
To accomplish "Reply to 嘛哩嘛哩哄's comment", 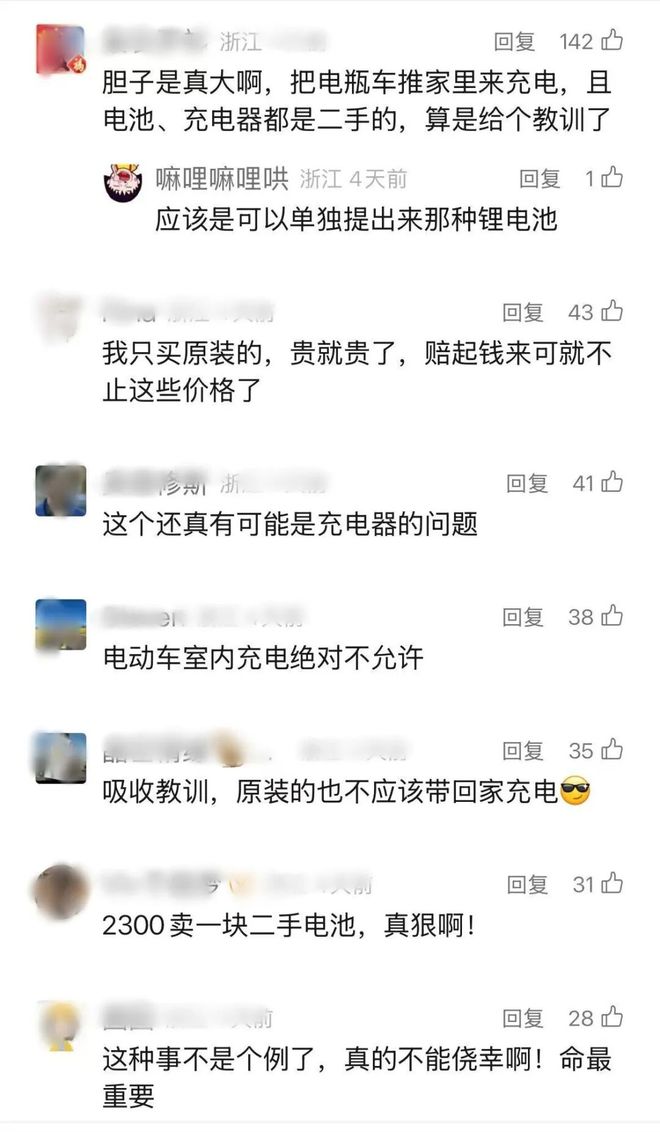I will tap(540, 179).
